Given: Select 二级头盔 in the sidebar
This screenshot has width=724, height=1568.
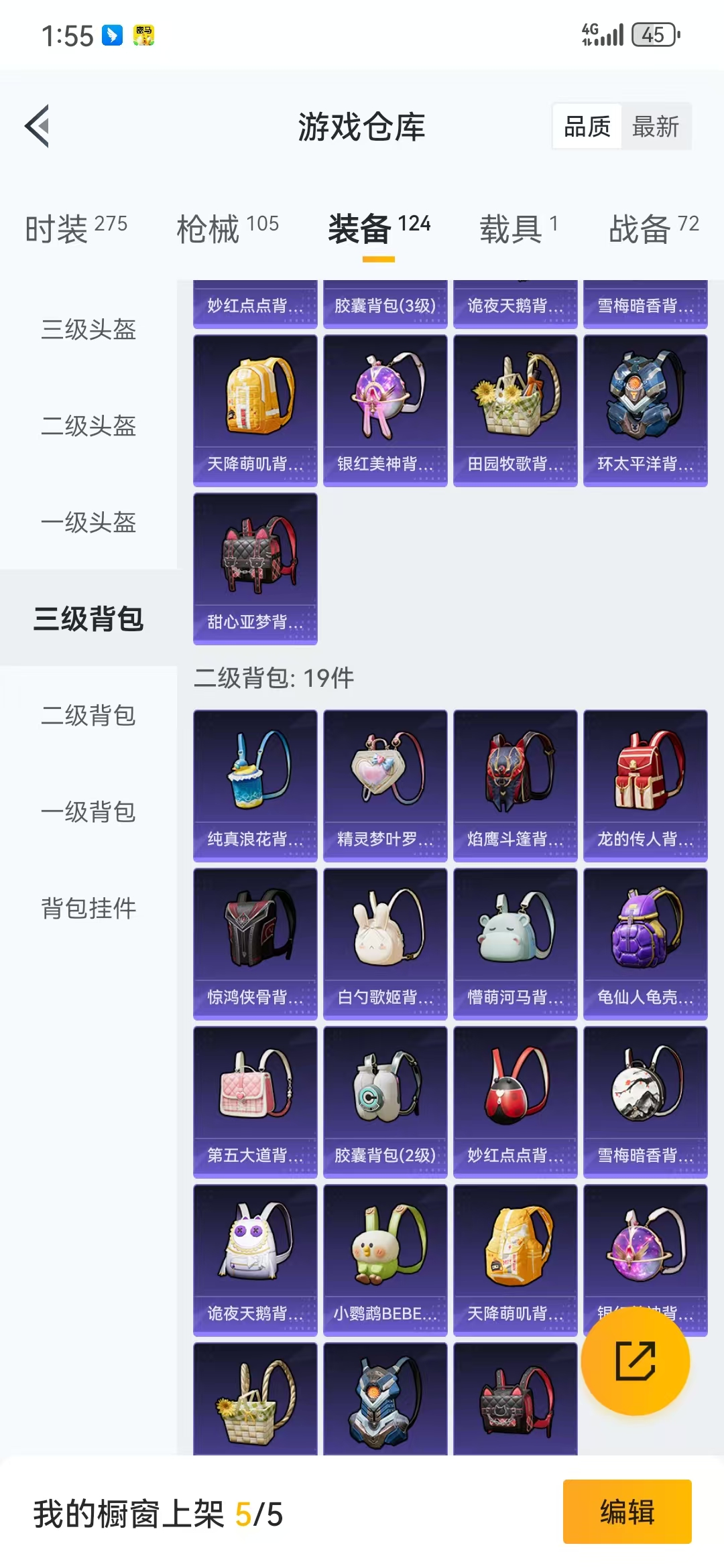Looking at the screenshot, I should (88, 426).
